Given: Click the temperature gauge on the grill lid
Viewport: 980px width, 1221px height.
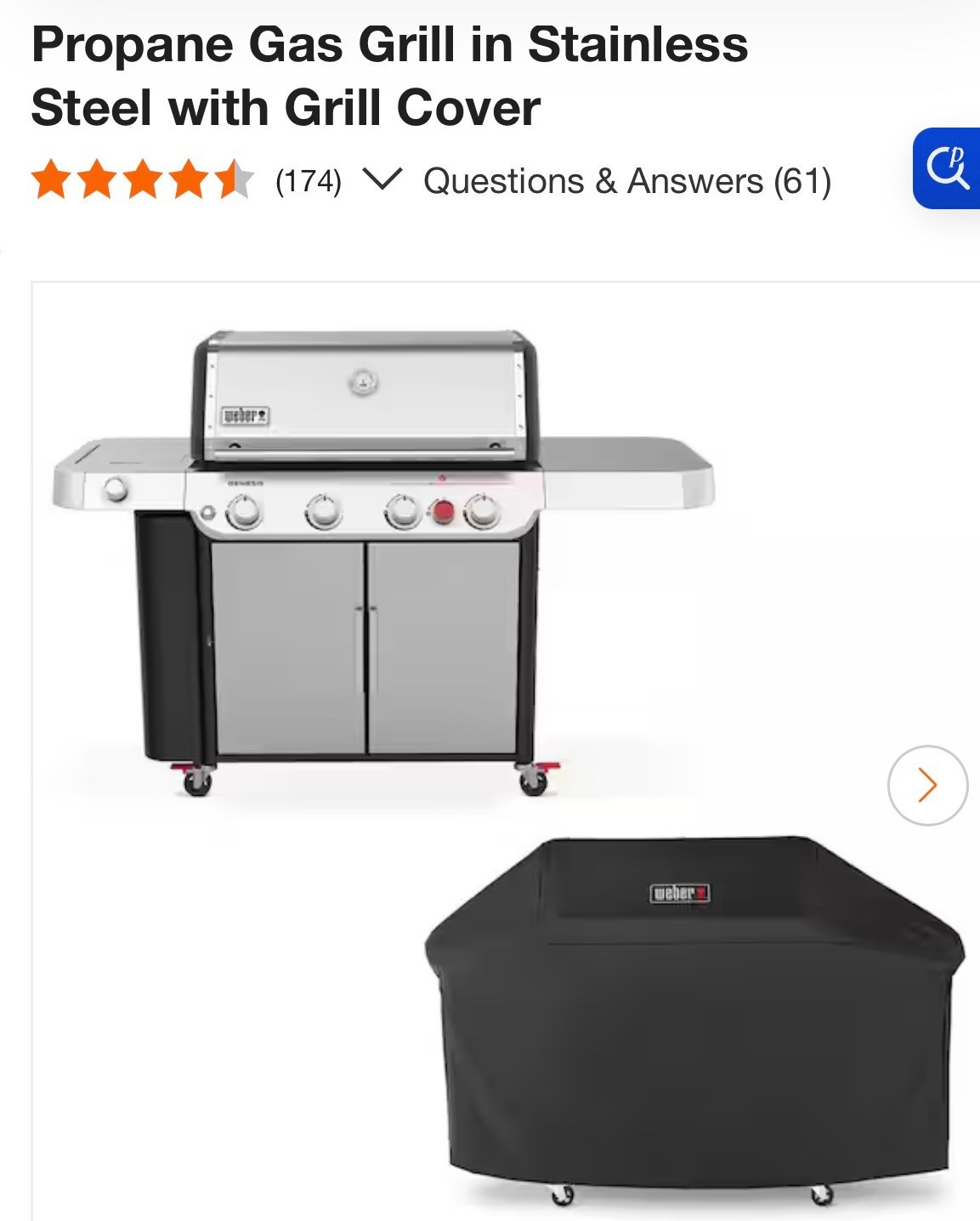Looking at the screenshot, I should (x=365, y=384).
